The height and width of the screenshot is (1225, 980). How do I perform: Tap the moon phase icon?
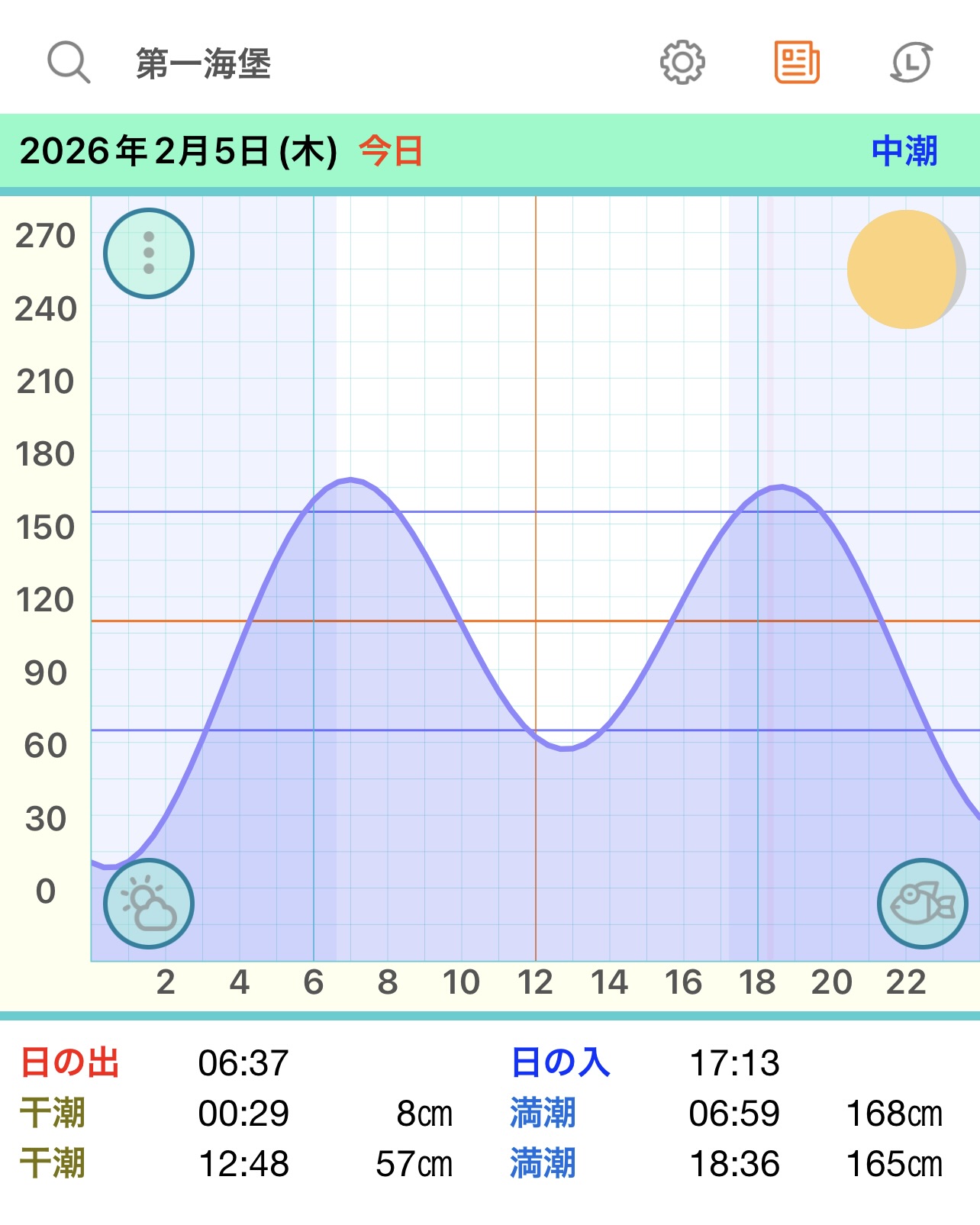pyautogui.click(x=905, y=269)
